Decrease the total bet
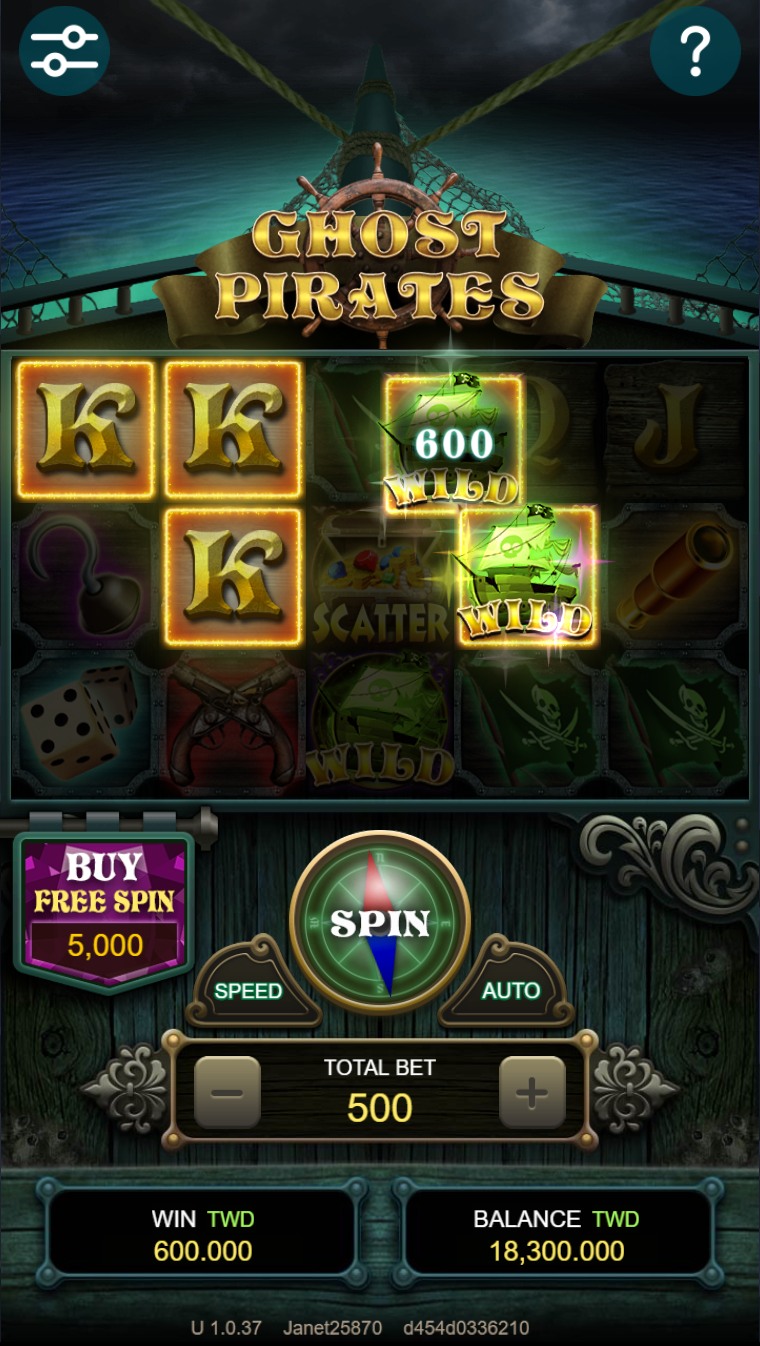760x1346 pixels. 227,1092
